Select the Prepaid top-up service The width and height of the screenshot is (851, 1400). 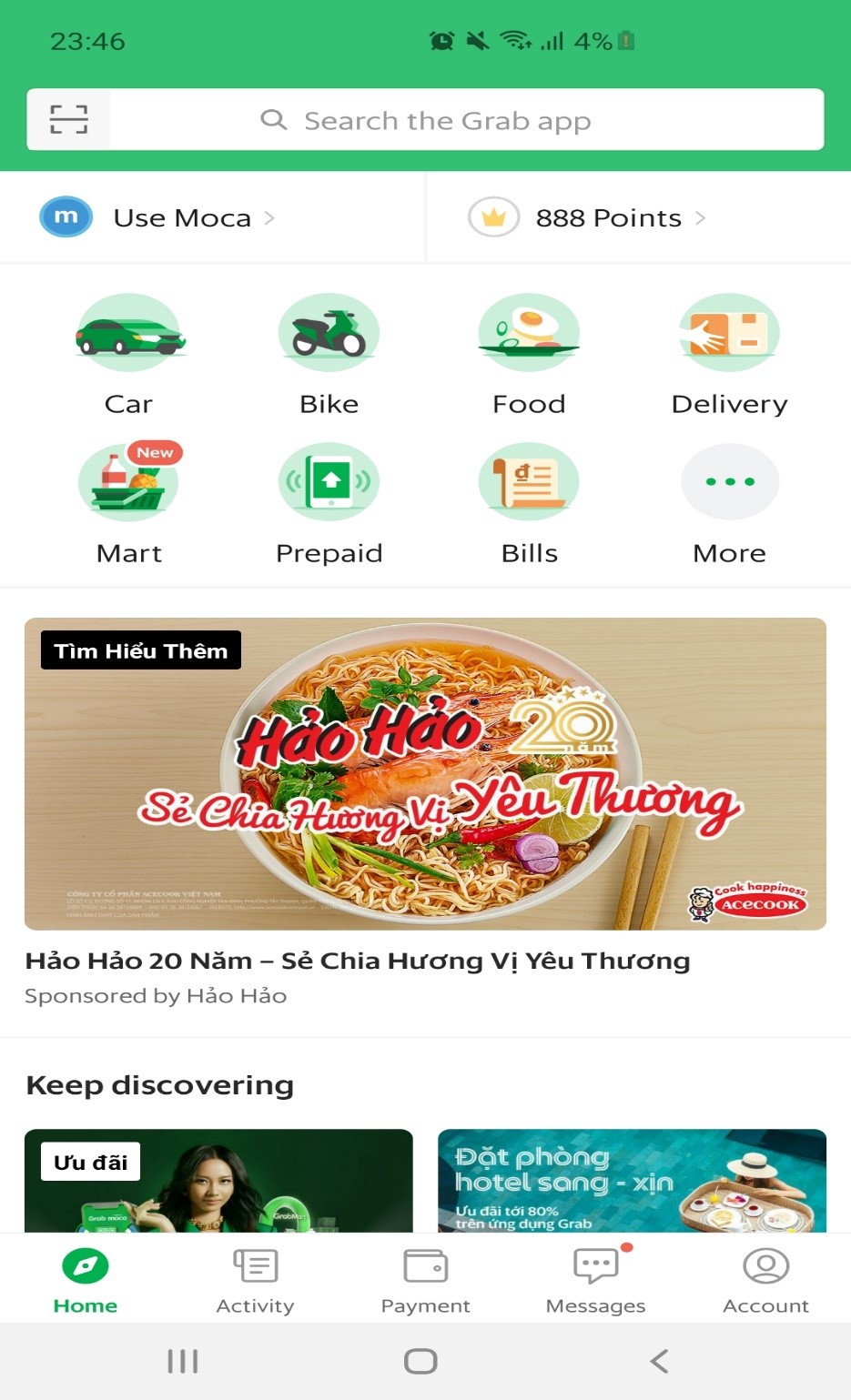click(x=329, y=502)
